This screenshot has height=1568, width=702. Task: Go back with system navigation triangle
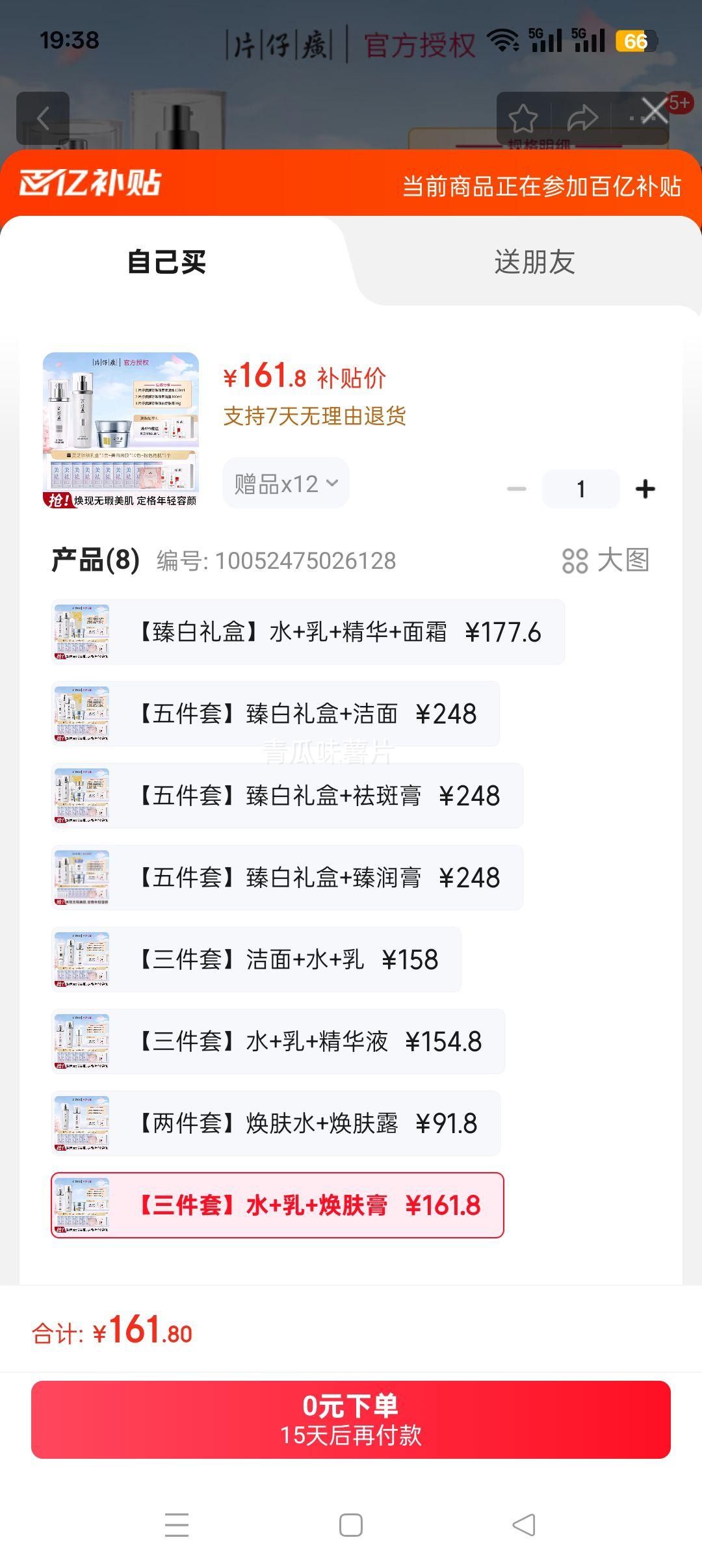[x=524, y=1525]
